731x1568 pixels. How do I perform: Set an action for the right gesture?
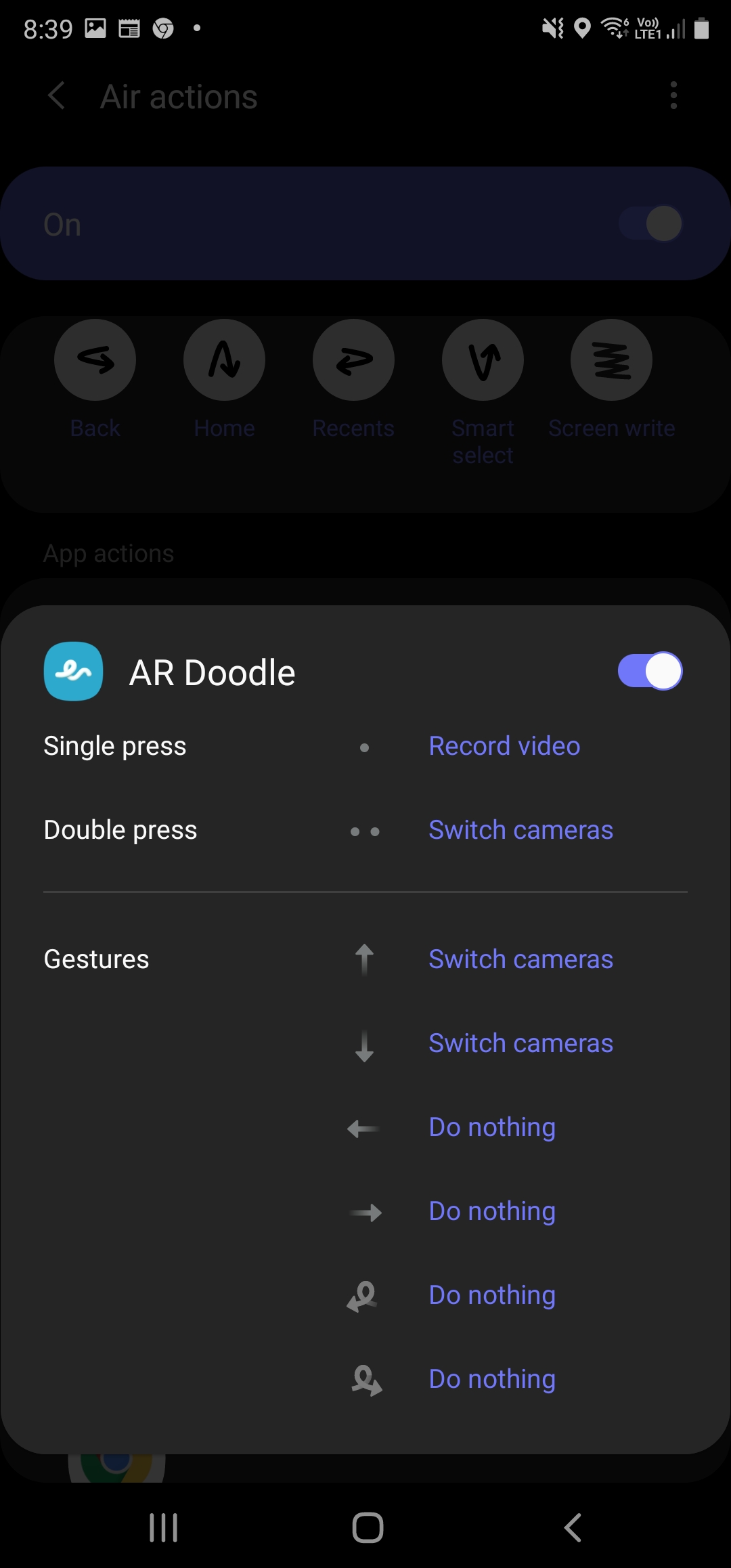pyautogui.click(x=492, y=1211)
